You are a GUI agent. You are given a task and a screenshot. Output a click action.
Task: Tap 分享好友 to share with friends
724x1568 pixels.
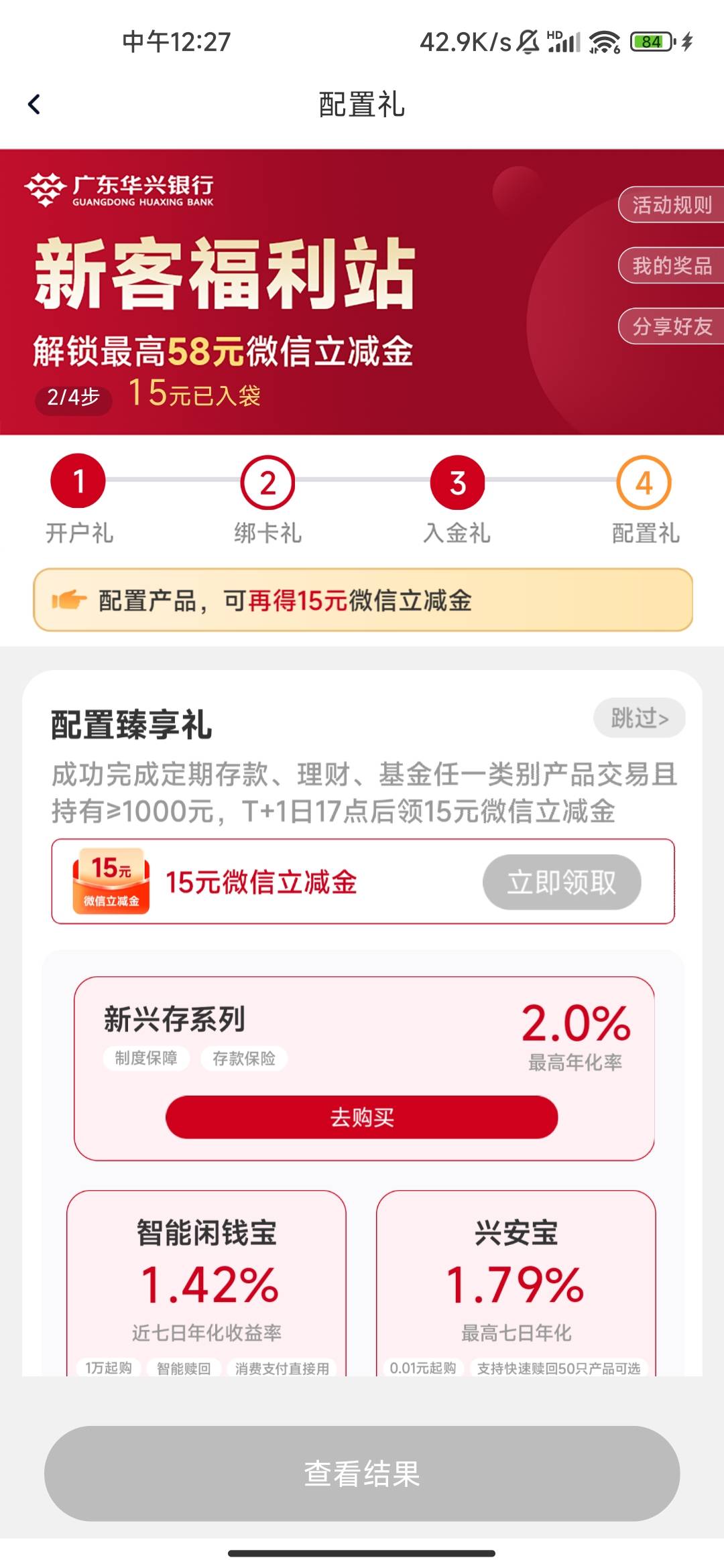click(671, 326)
